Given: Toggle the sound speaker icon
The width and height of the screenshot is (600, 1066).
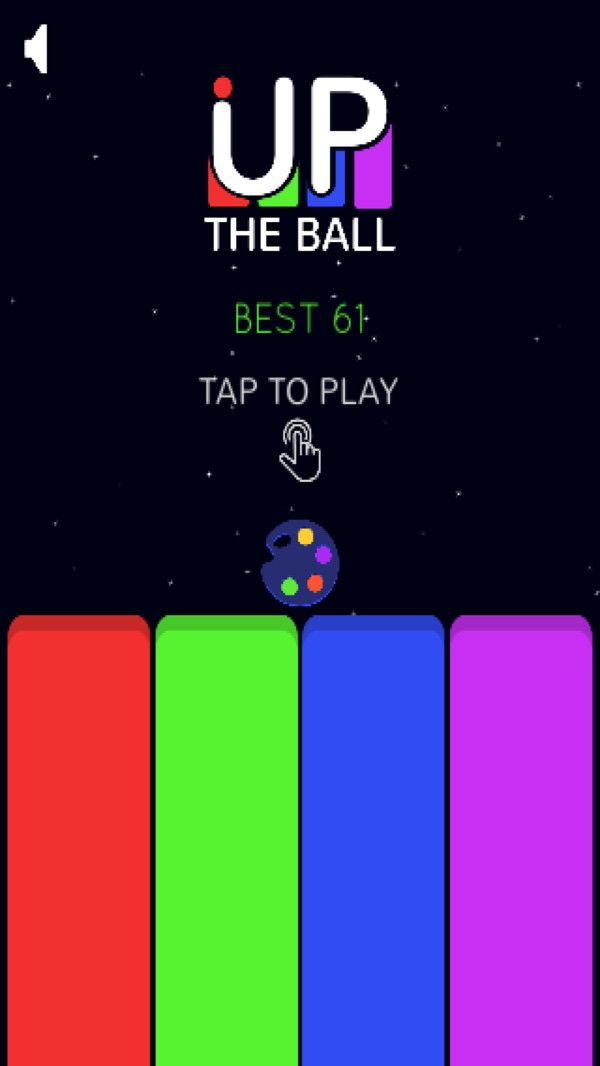Looking at the screenshot, I should [36, 49].
